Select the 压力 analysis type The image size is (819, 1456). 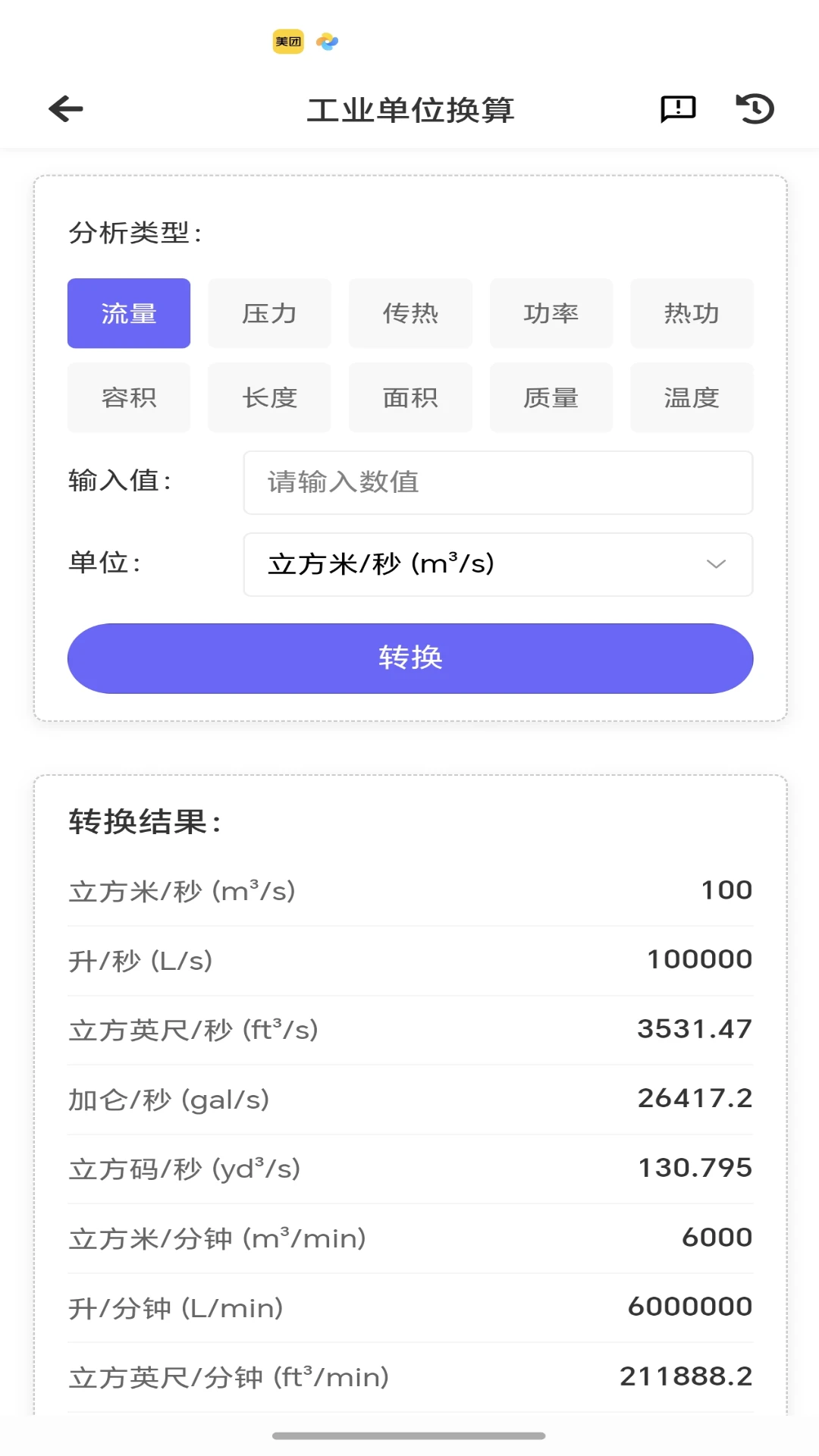pos(269,313)
